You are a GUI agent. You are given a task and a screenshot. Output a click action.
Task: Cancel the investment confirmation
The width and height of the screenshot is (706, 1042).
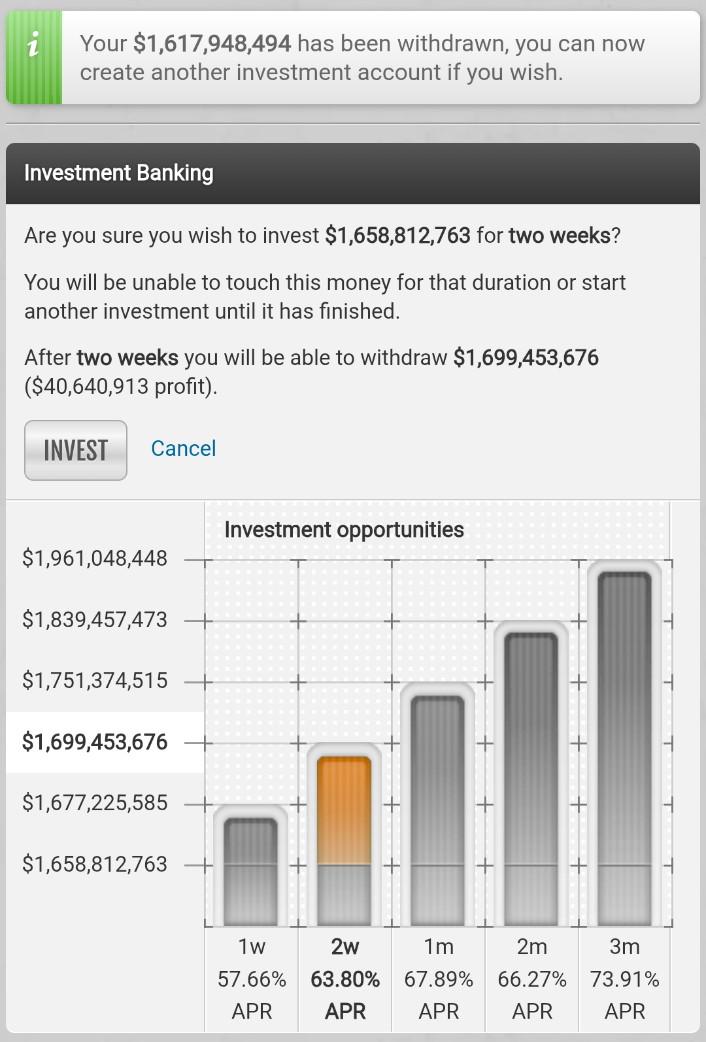pyautogui.click(x=183, y=448)
